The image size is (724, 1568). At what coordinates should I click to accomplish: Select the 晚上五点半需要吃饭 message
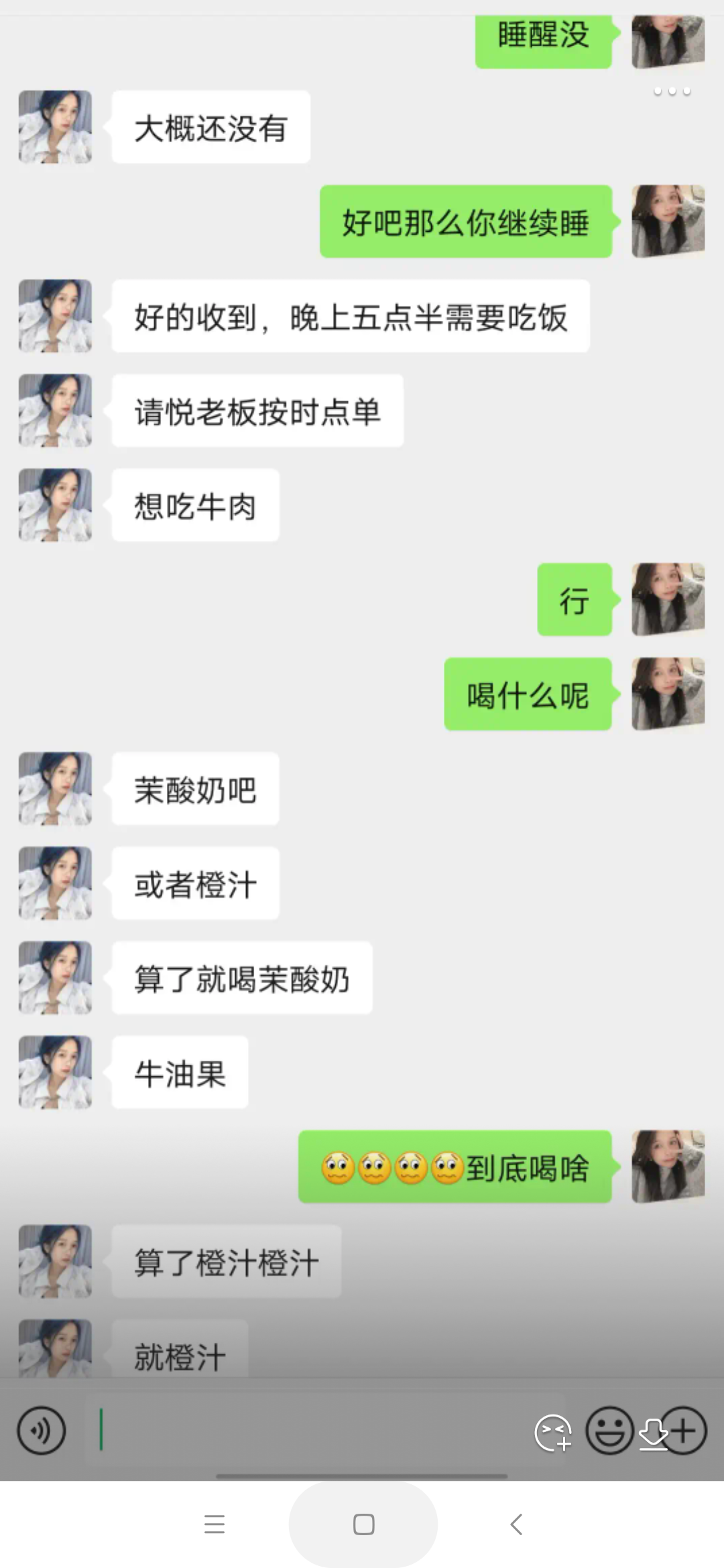(x=349, y=317)
